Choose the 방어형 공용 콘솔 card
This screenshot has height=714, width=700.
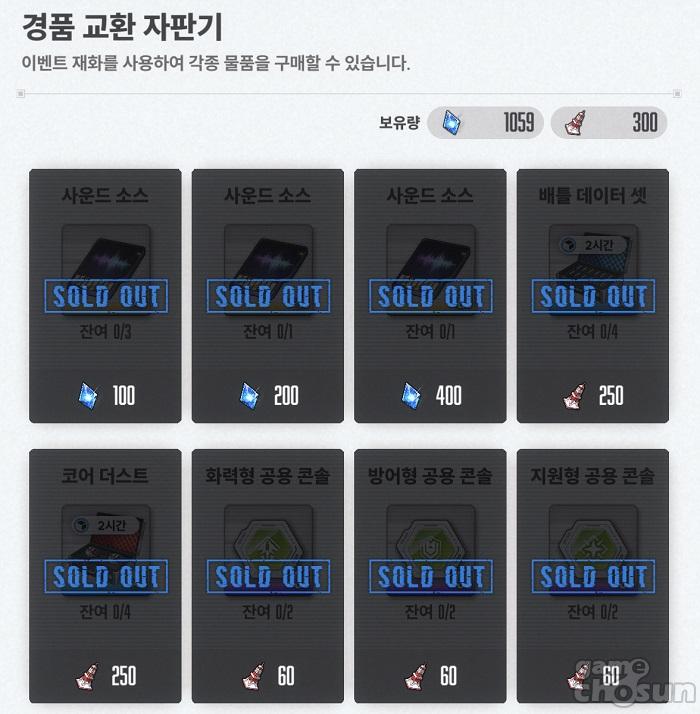coord(430,575)
